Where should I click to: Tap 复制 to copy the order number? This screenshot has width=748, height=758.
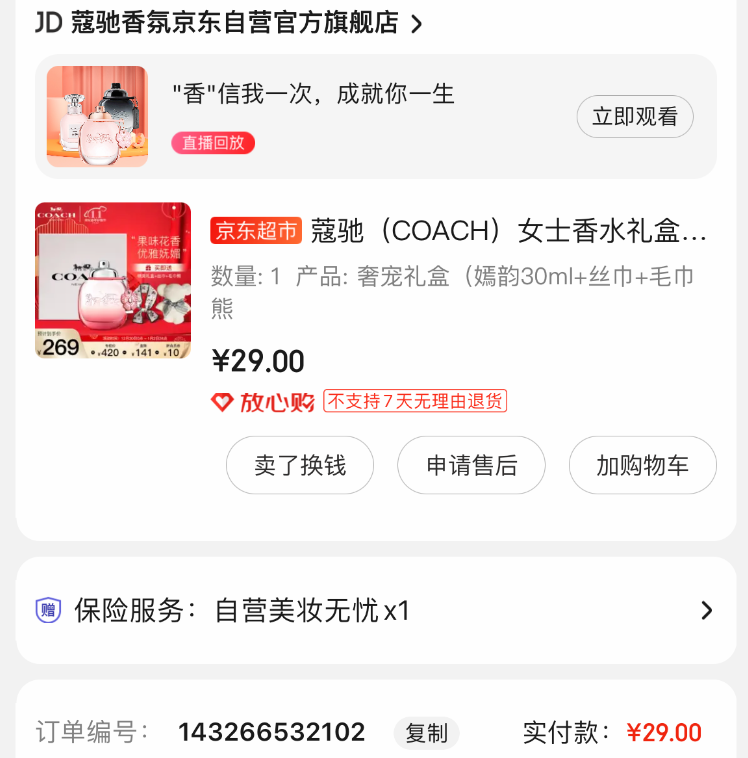pyautogui.click(x=426, y=733)
